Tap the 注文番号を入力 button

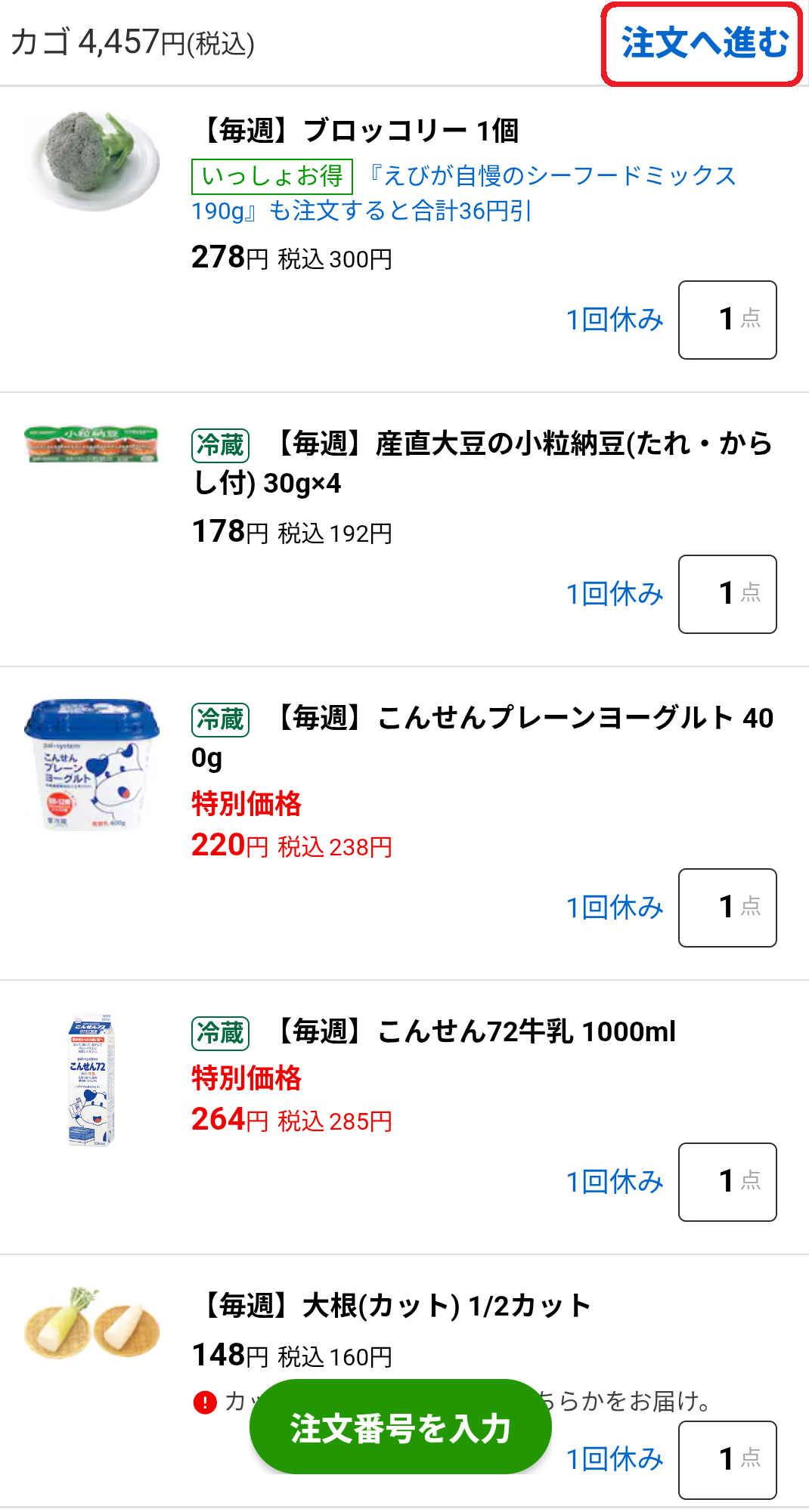400,1427
